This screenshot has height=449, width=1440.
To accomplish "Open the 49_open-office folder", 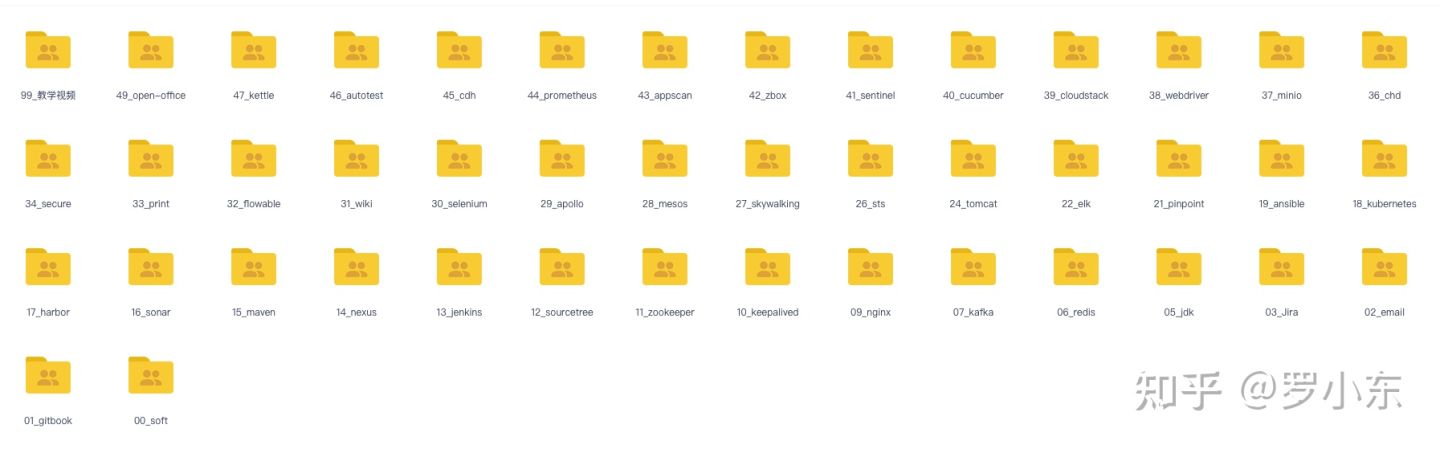I will (x=151, y=51).
